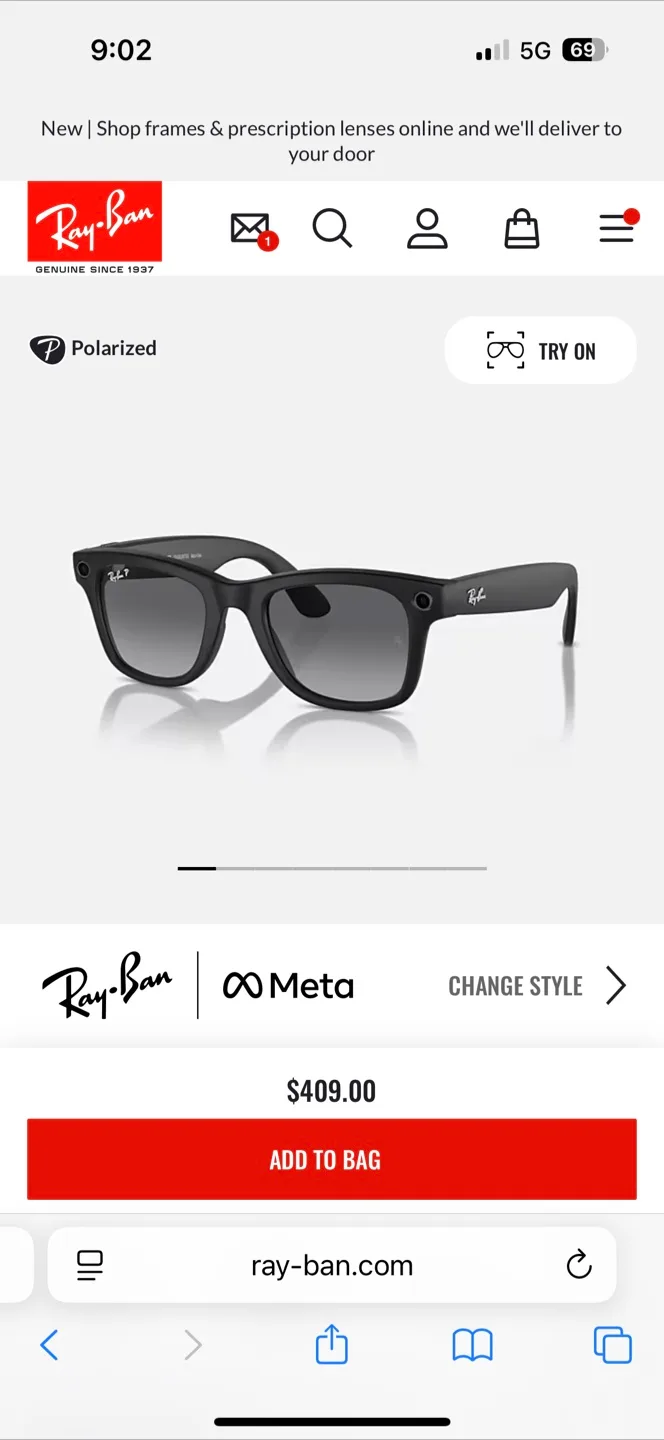664x1440 pixels.
Task: Open the Ray-Ban home logo
Action: 94,227
